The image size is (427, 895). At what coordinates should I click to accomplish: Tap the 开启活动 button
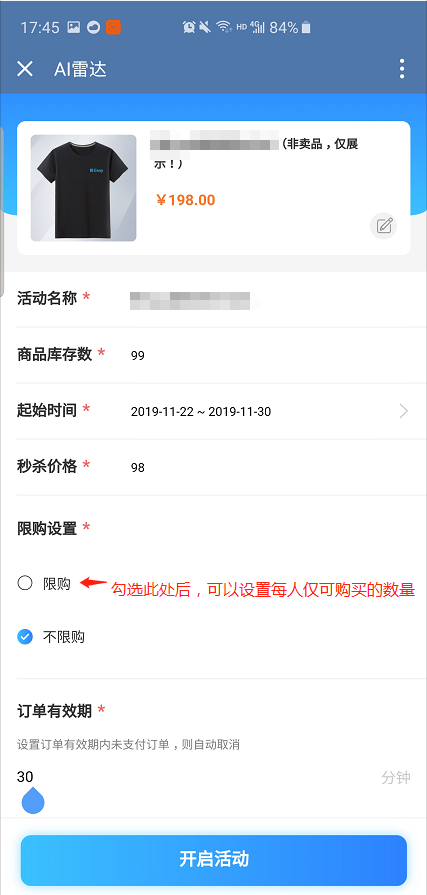pos(214,860)
